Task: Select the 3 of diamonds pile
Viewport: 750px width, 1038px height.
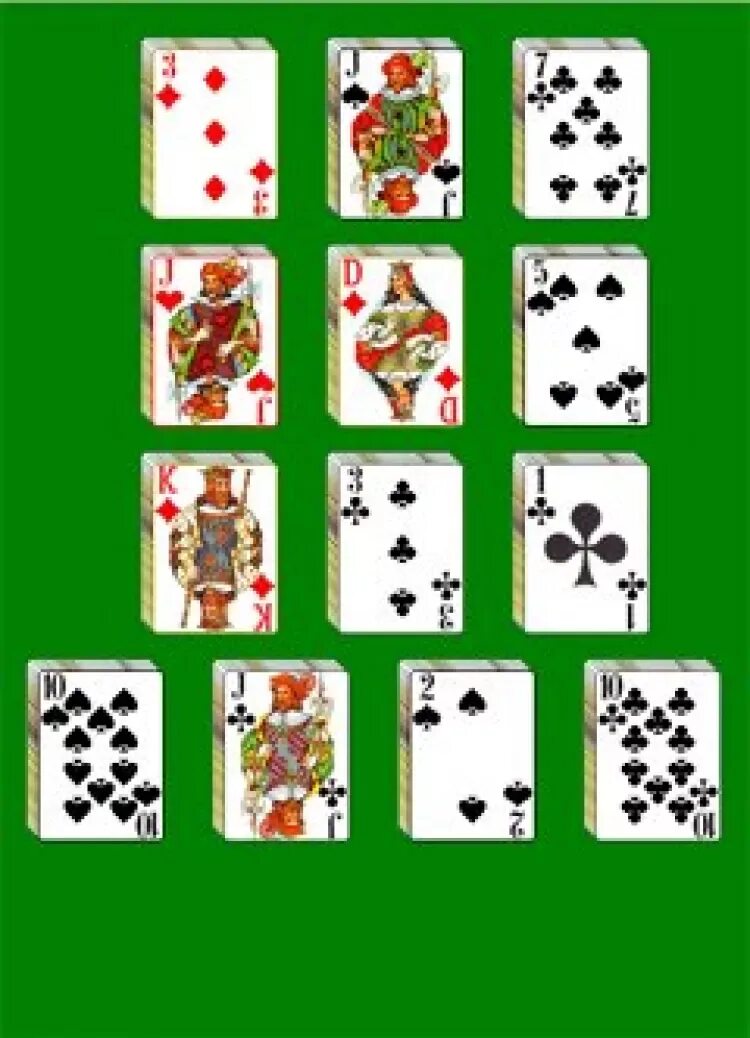Action: [214, 132]
